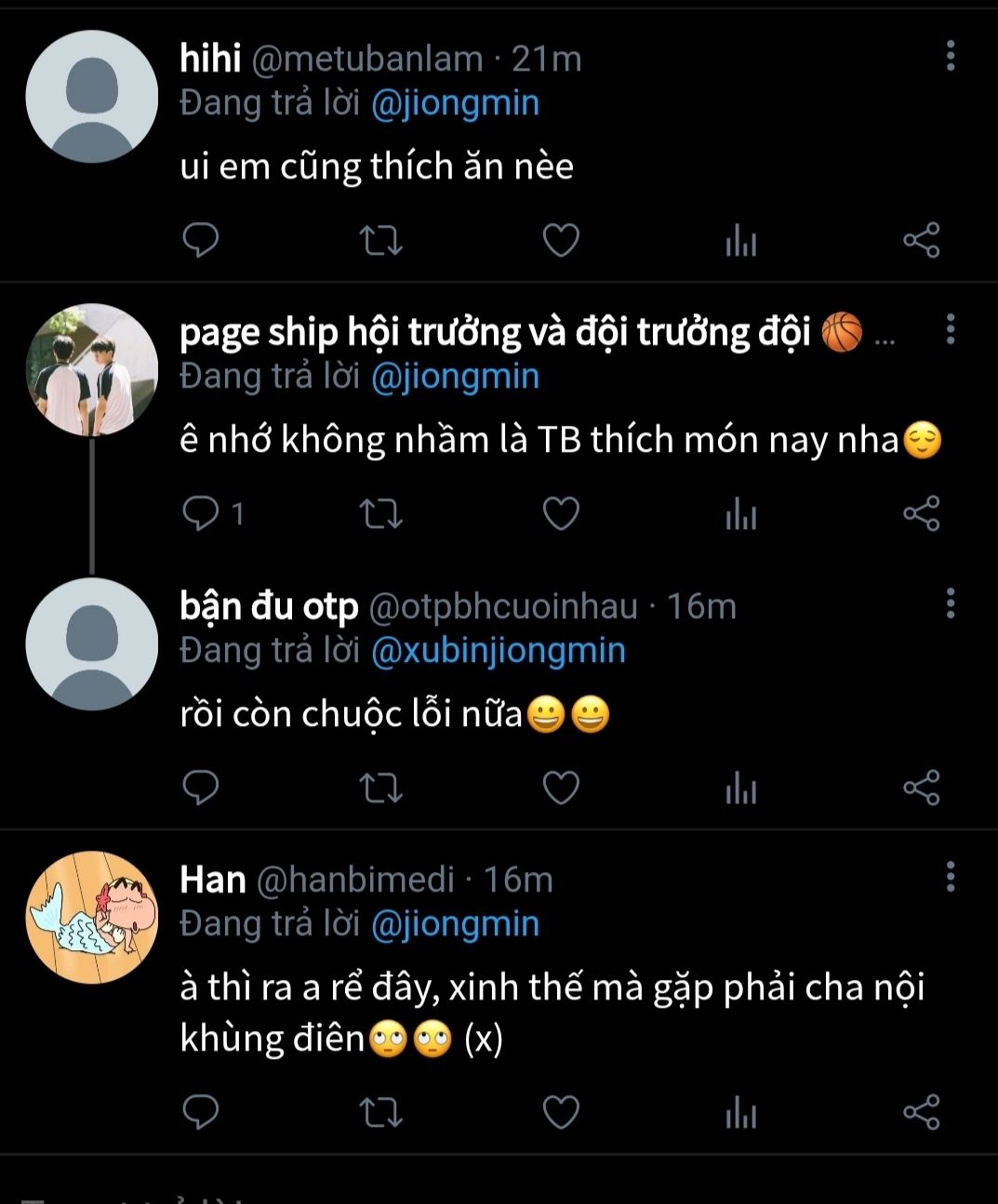This screenshot has width=998, height=1204.
Task: Open @jiongmin link in hihi's reply
Action: click(455, 103)
